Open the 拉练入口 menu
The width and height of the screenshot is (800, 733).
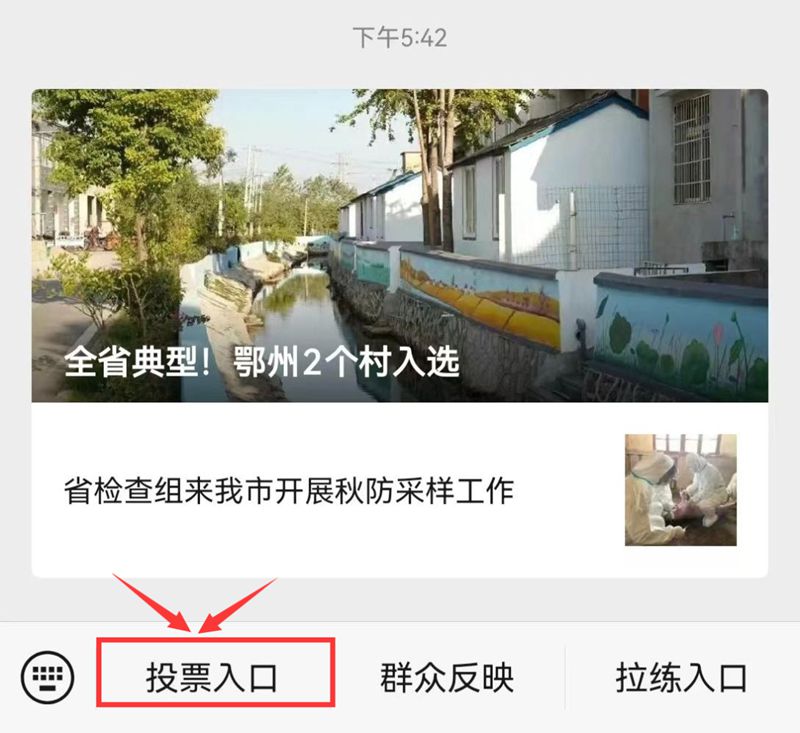click(x=682, y=678)
